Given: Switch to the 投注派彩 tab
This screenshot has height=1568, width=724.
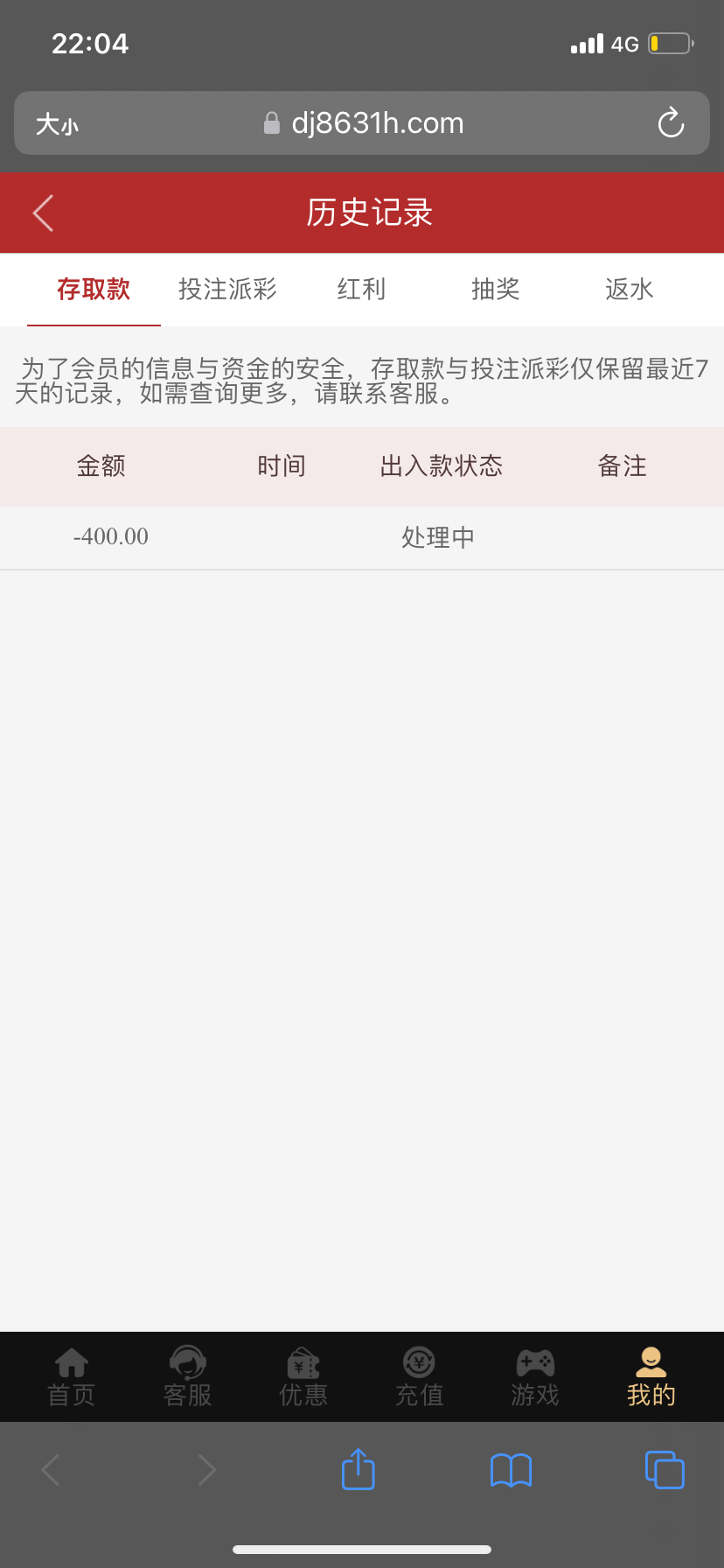Looking at the screenshot, I should 226,290.
